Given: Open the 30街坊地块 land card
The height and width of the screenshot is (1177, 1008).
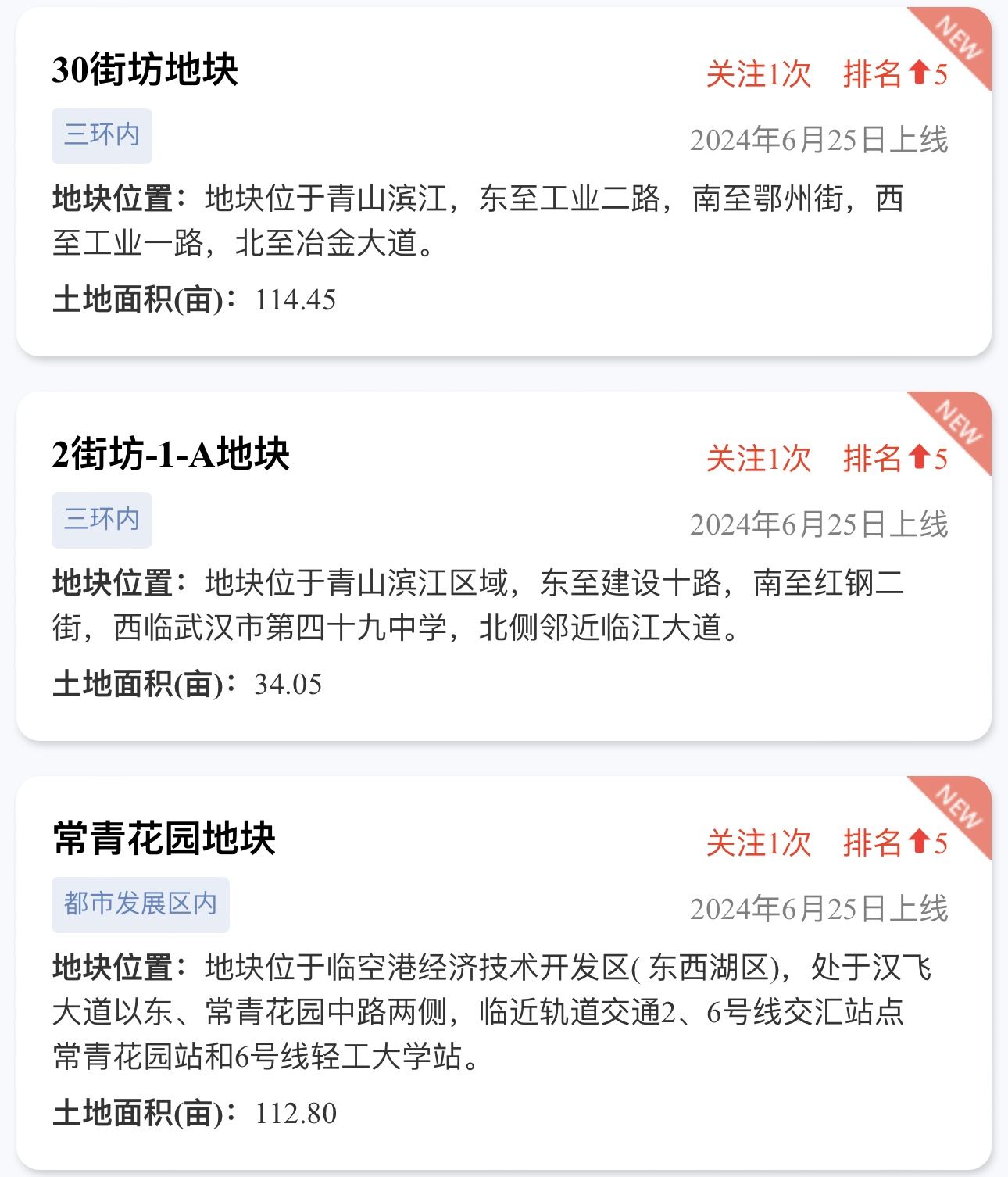Looking at the screenshot, I should click(145, 70).
